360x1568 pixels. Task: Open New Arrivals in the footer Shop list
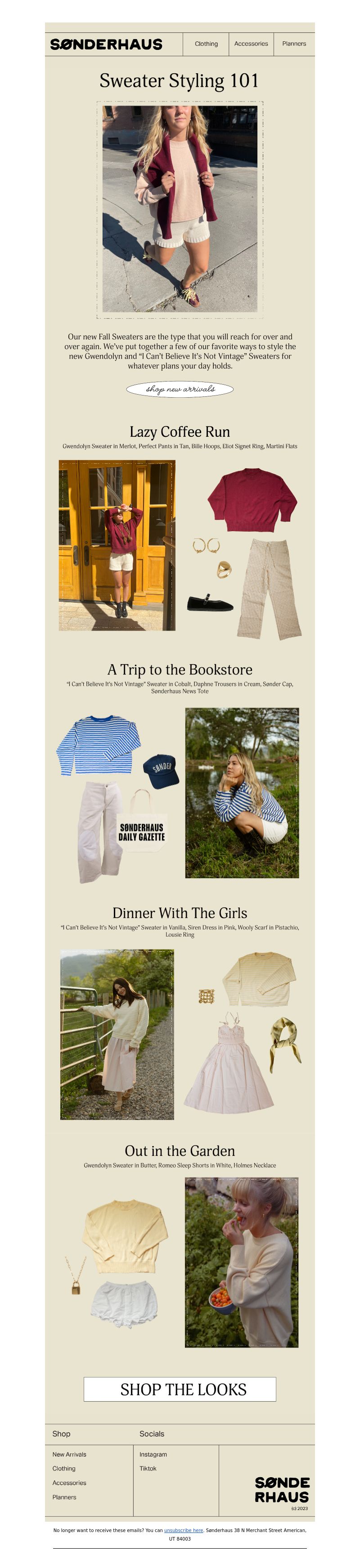click(x=69, y=1454)
